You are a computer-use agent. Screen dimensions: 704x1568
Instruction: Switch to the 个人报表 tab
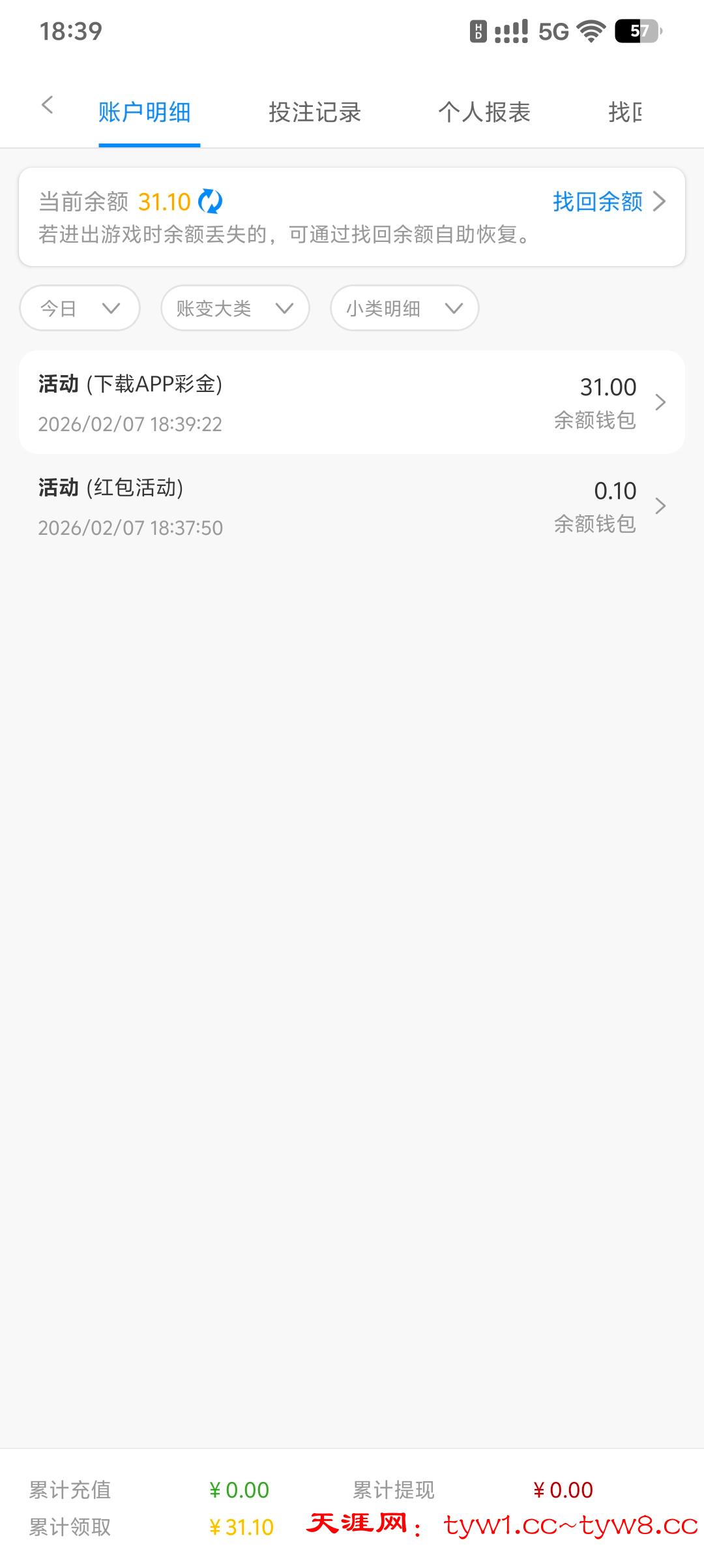[485, 112]
